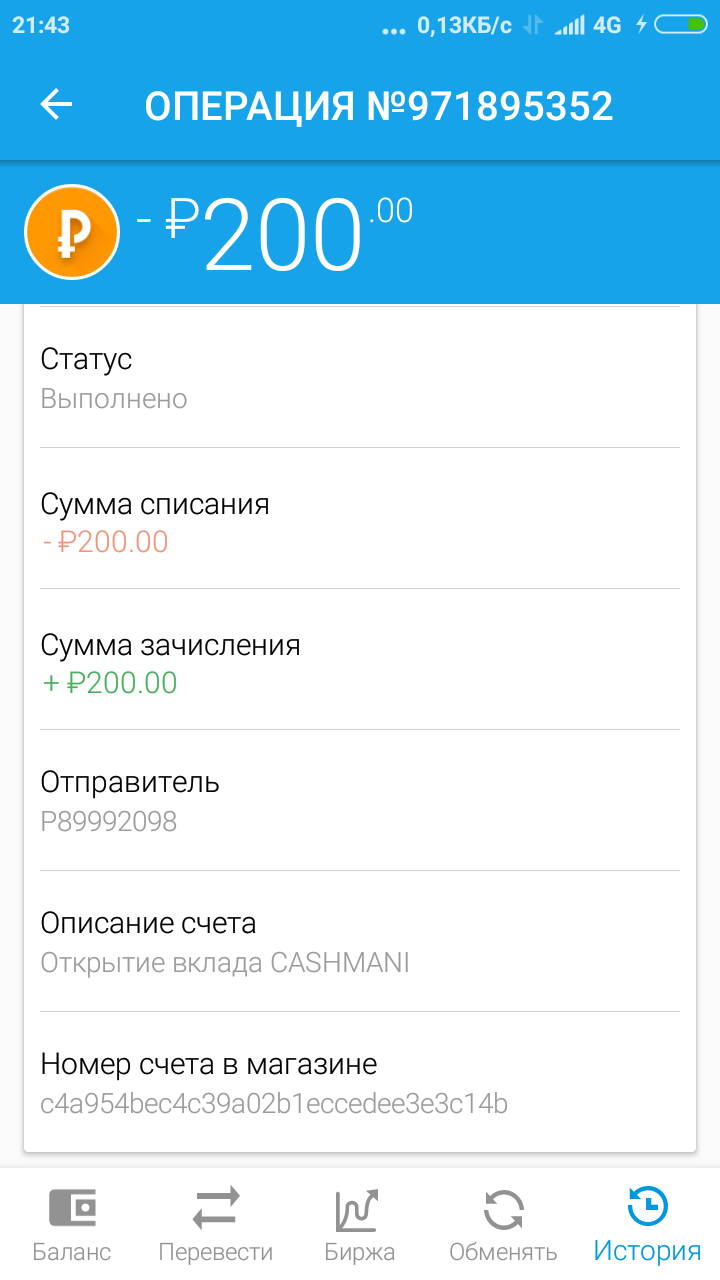Viewport: 720px width, 1280px height.
Task: Go back from operation details
Action: click(57, 105)
